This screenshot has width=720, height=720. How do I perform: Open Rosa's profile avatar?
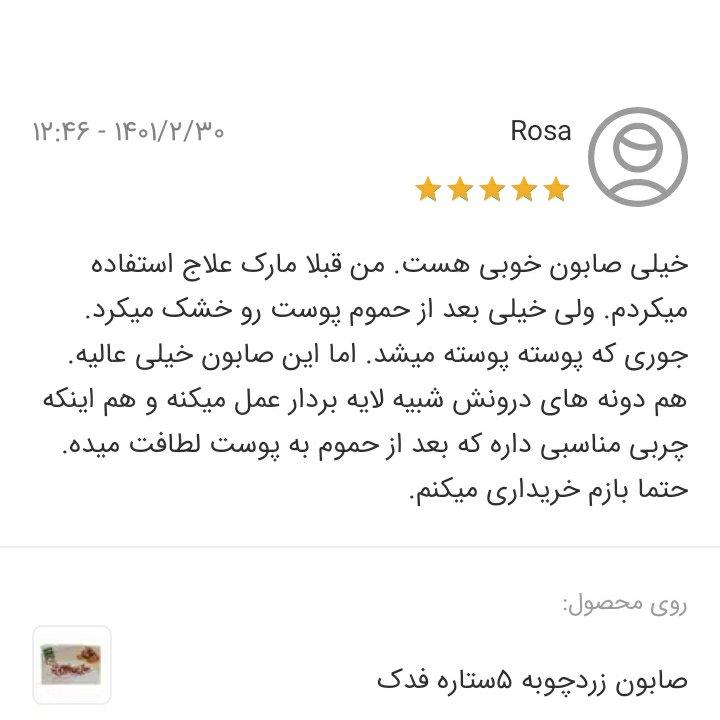tap(637, 155)
